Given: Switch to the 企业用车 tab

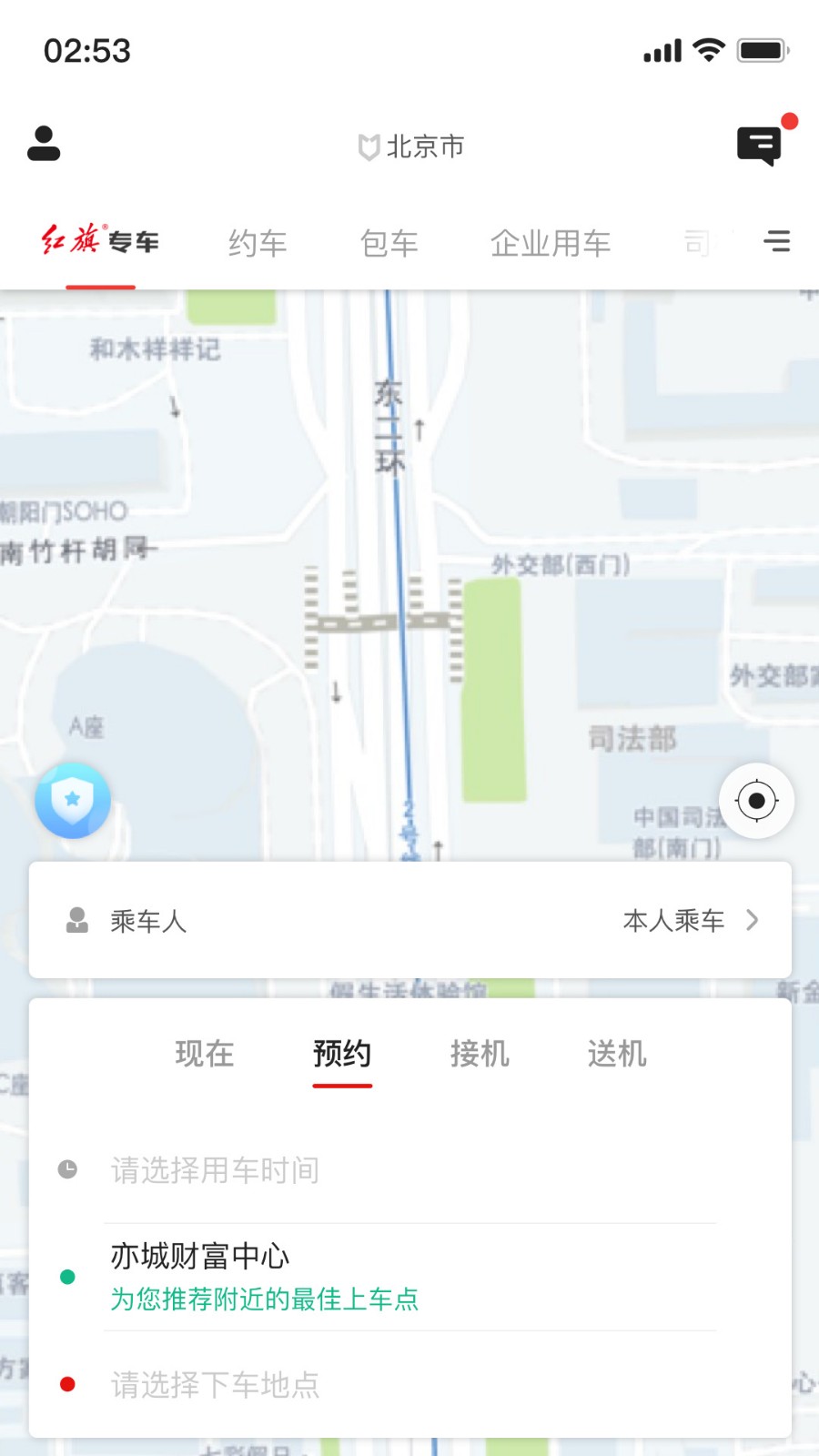Looking at the screenshot, I should tap(550, 243).
